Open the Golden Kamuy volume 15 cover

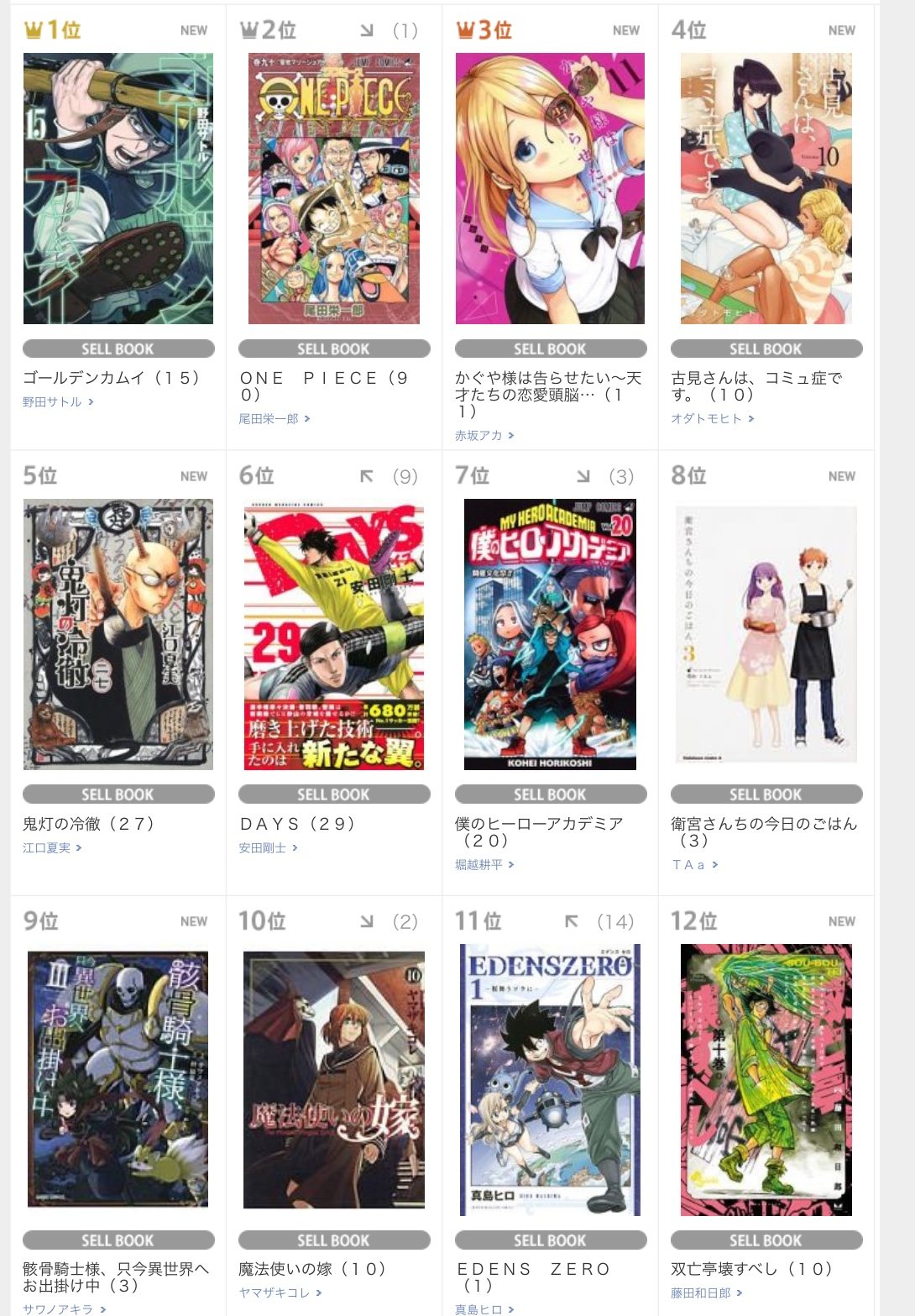(118, 189)
